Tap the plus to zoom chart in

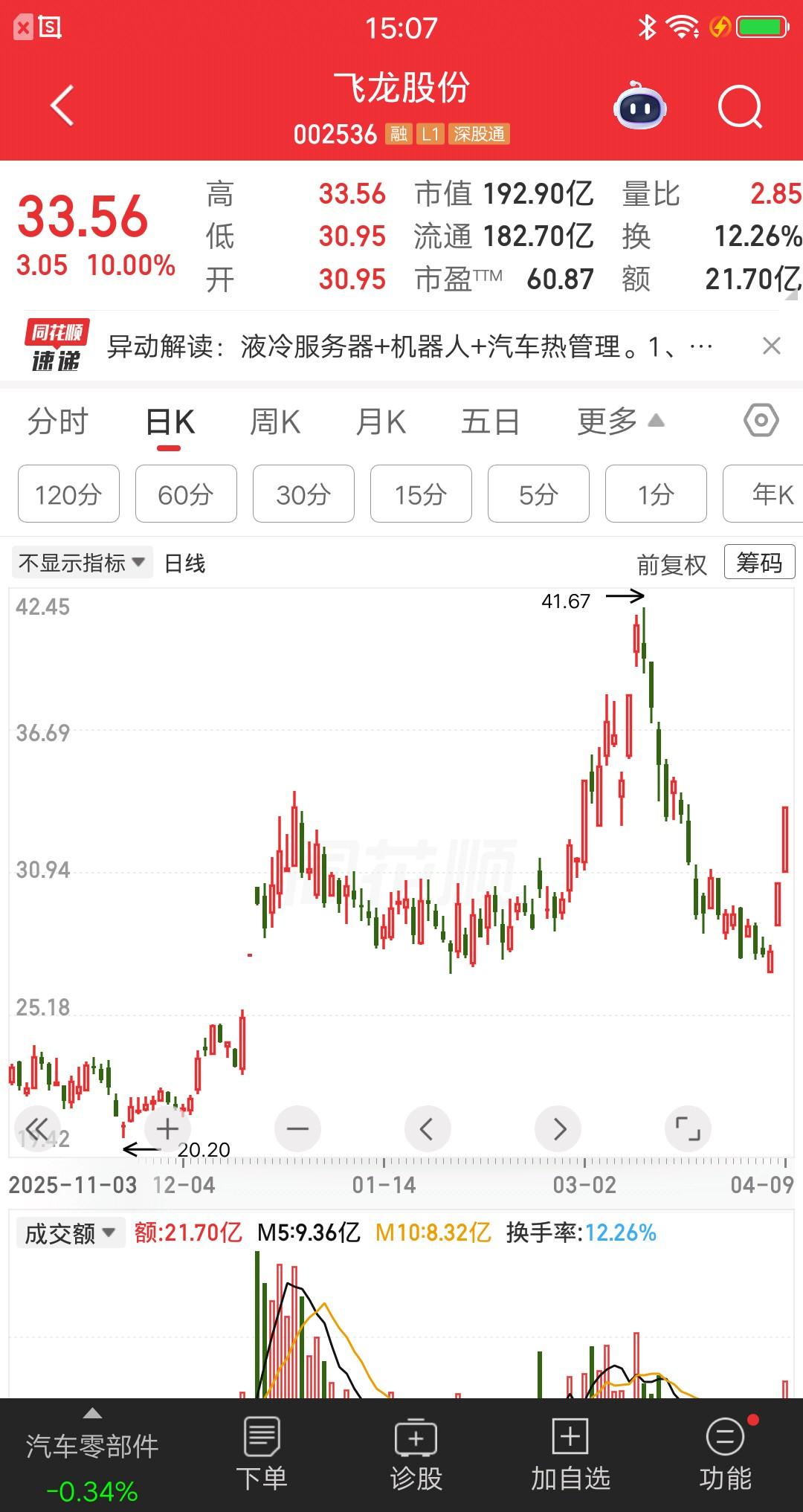coord(167,1128)
